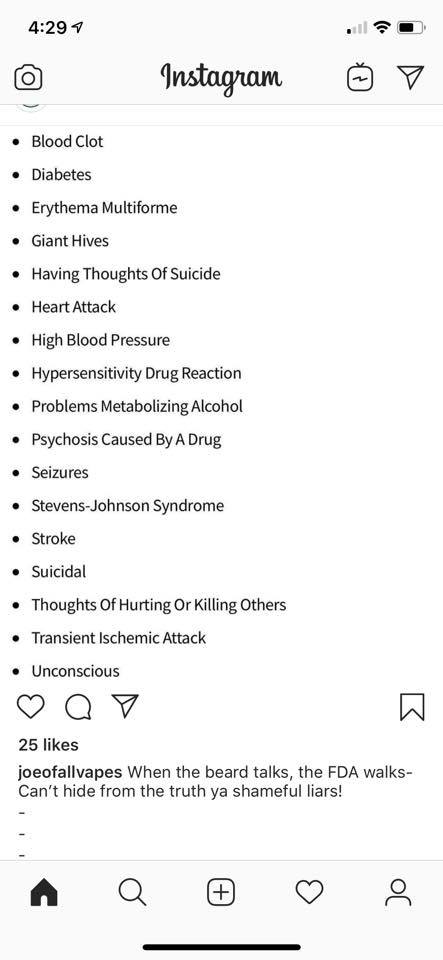Open IGTV from the header
Screen dimensions: 443x960
coord(360,77)
